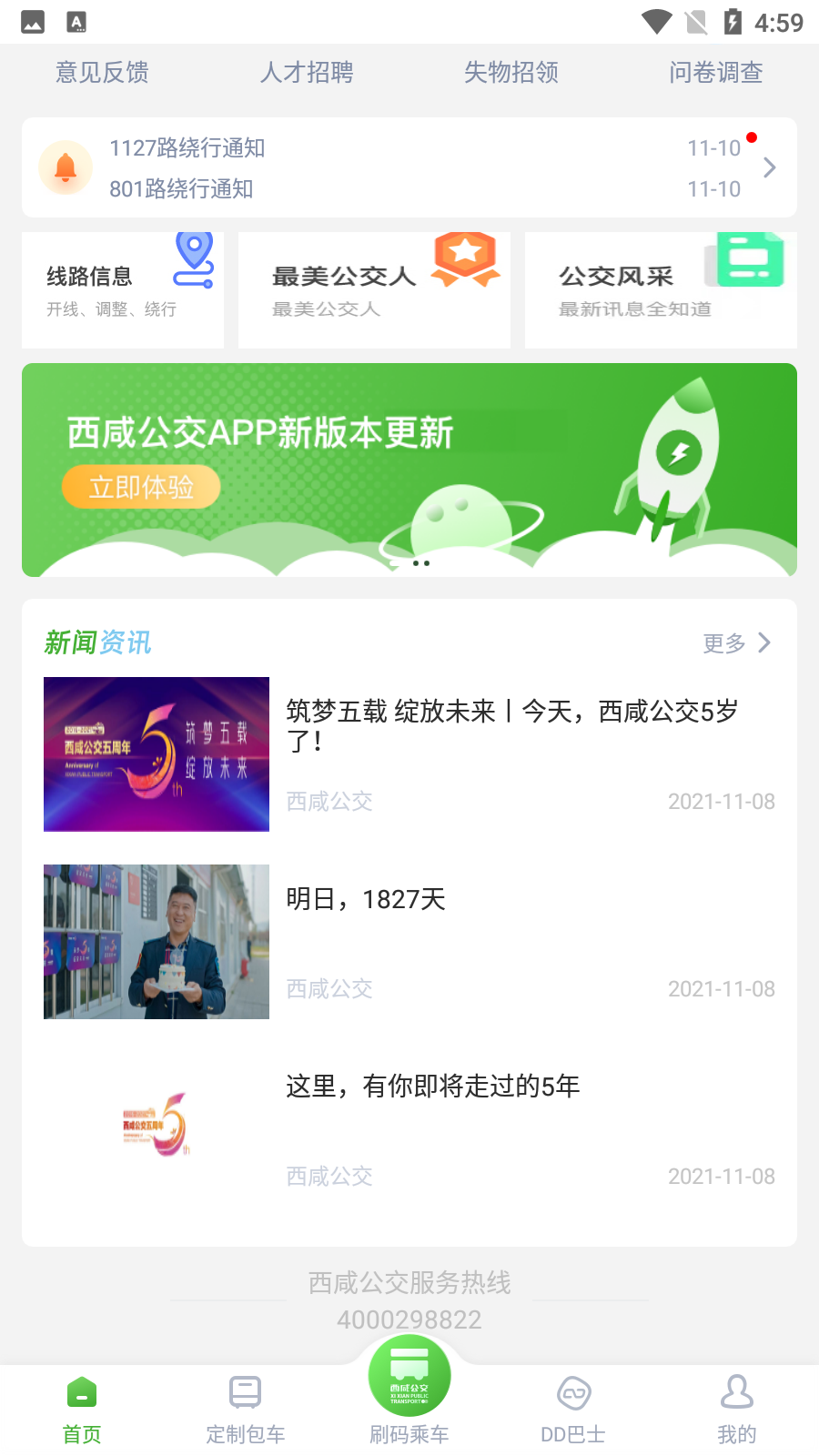Select the 首页 home tab
819x1456 pixels.
click(x=81, y=1406)
